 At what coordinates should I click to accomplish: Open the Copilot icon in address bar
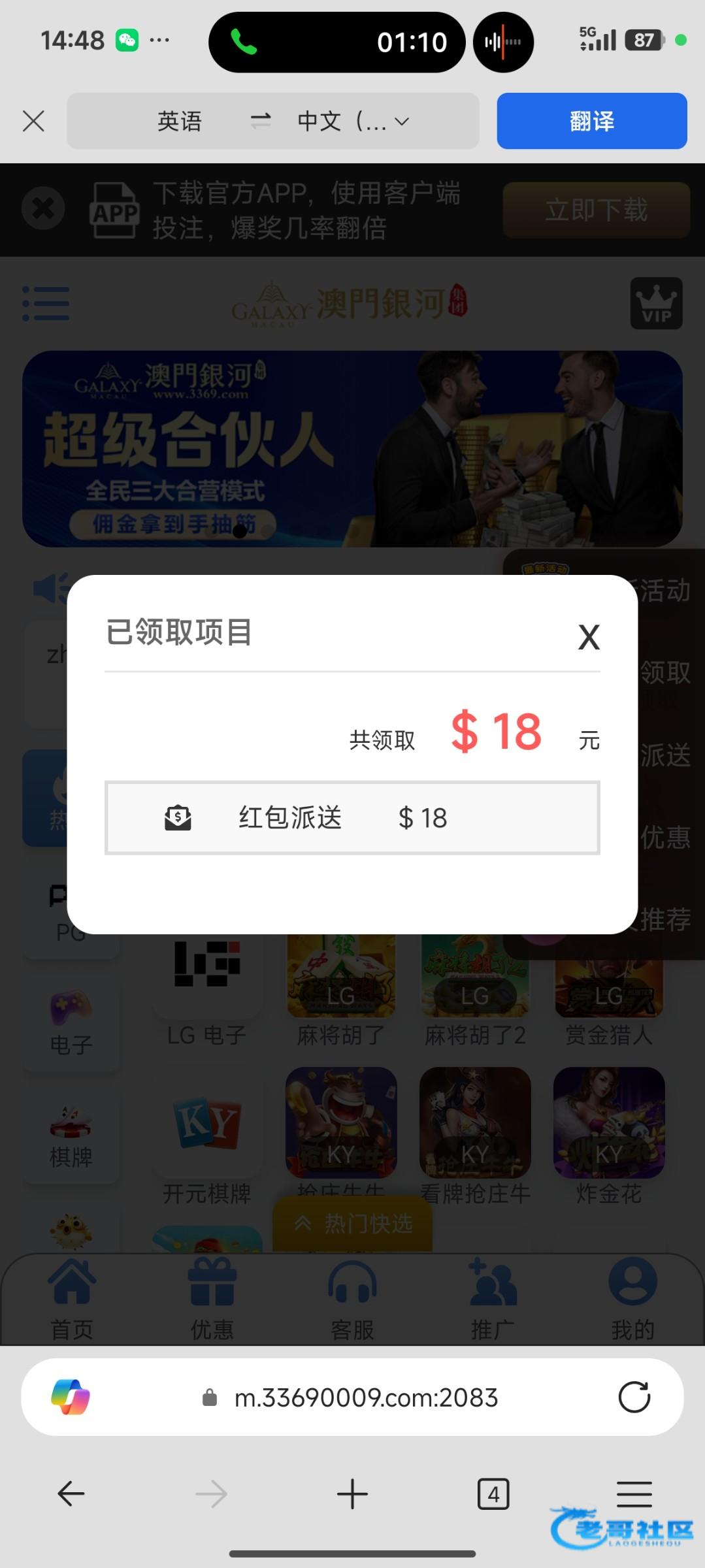[71, 1397]
